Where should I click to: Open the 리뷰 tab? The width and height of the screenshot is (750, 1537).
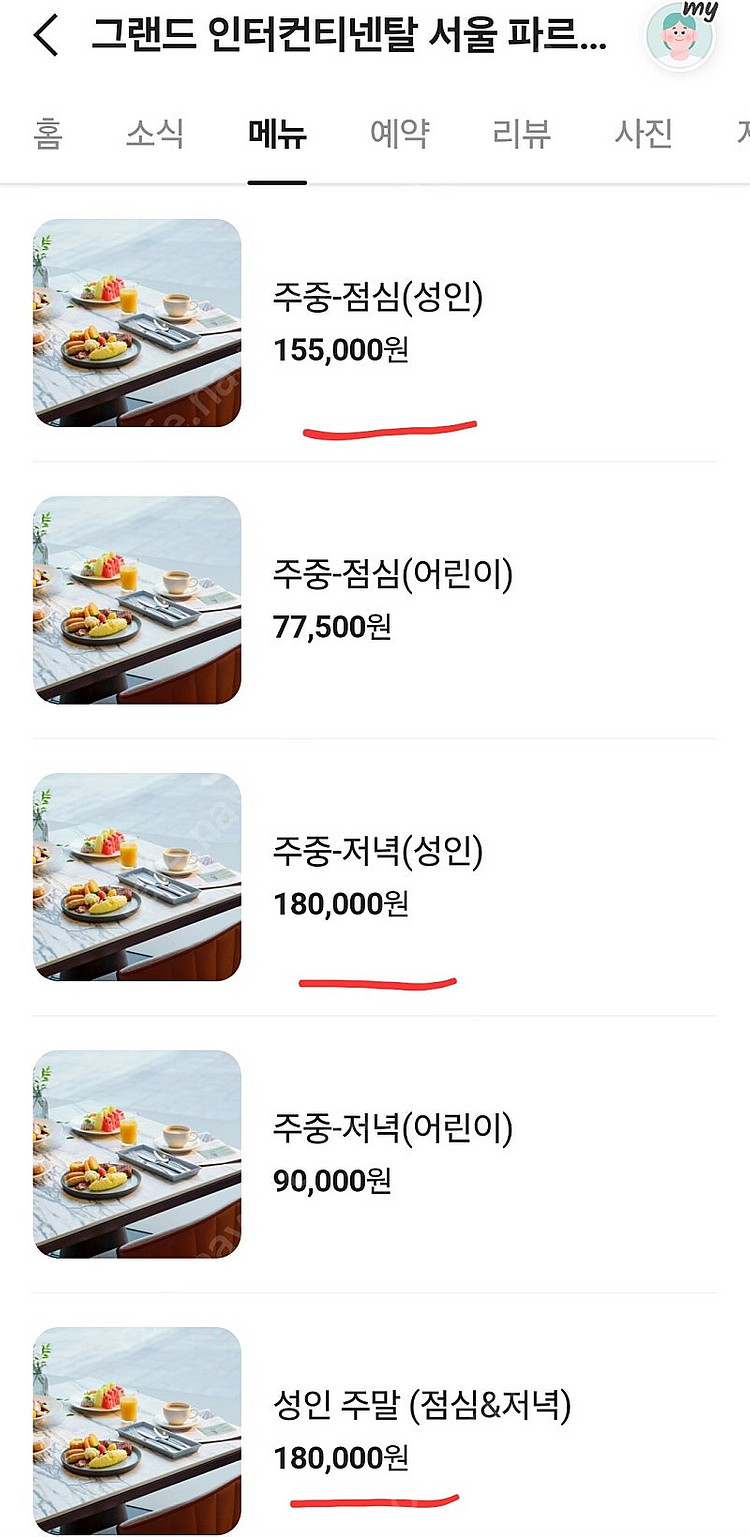coord(521,134)
